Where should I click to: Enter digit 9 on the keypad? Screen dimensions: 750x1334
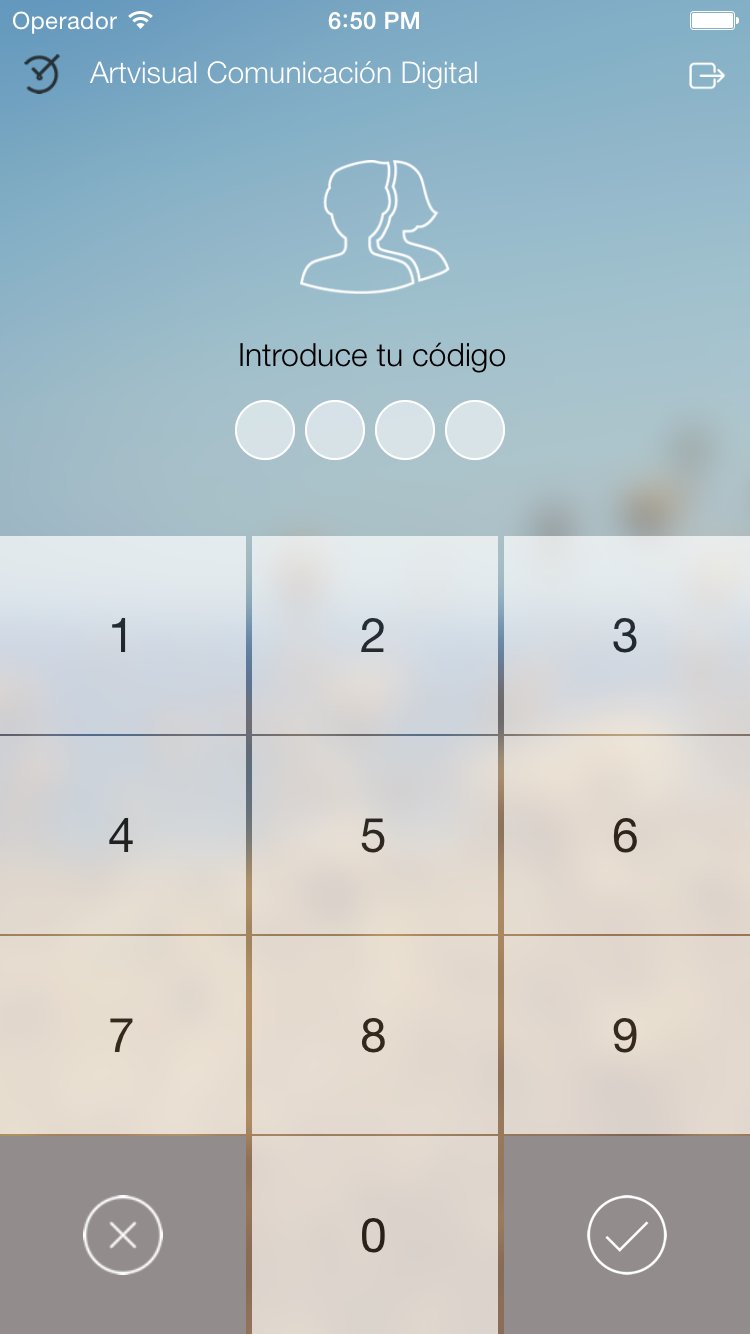[627, 1035]
